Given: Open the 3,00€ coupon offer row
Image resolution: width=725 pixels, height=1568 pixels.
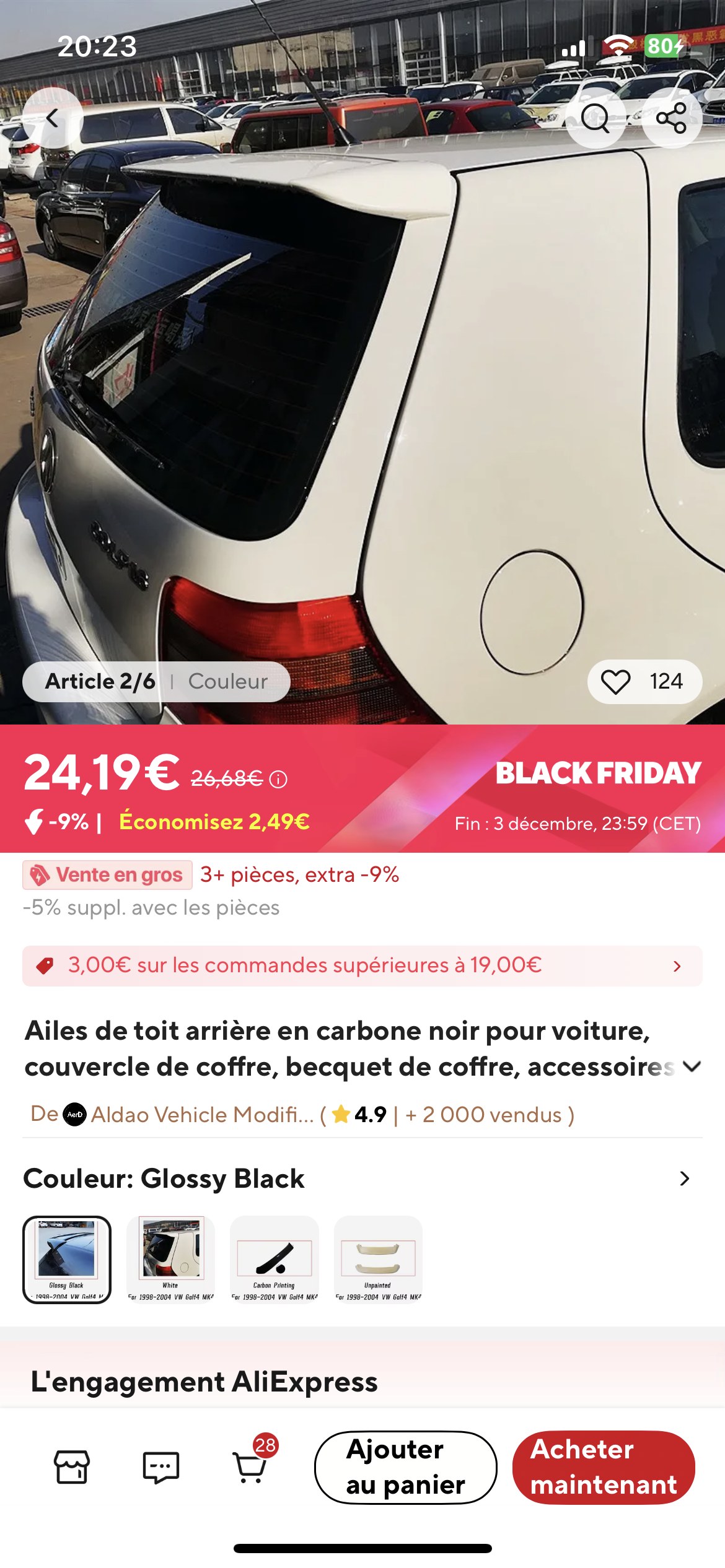Looking at the screenshot, I should (x=362, y=965).
